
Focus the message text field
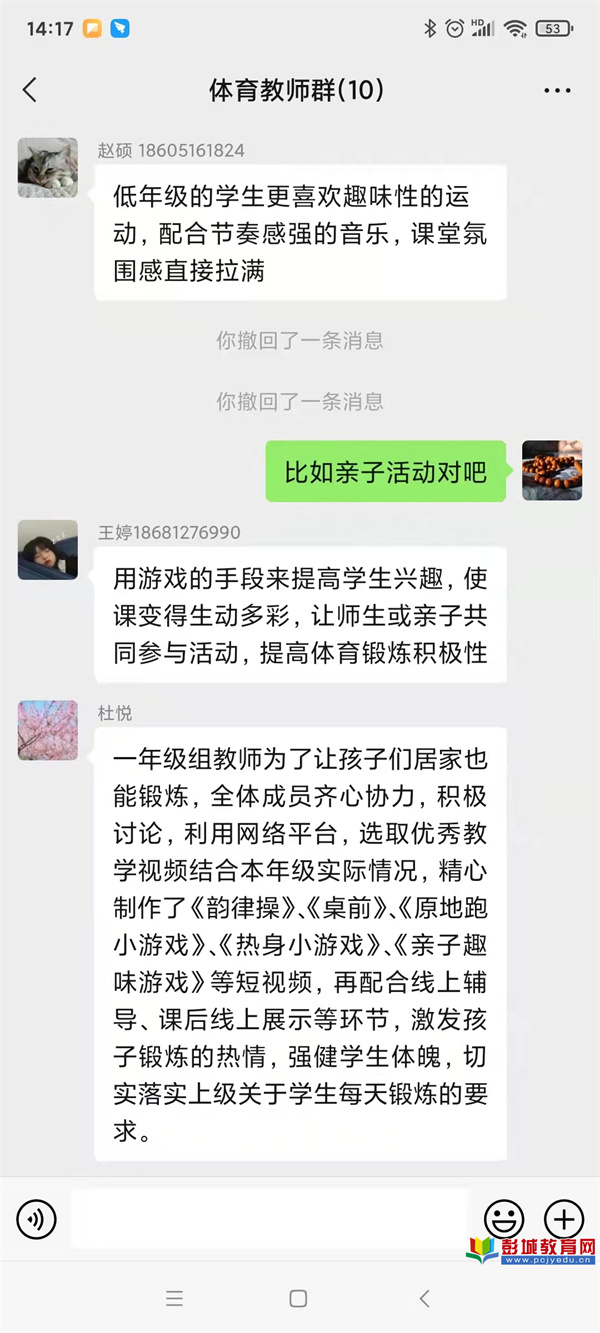pyautogui.click(x=270, y=1219)
